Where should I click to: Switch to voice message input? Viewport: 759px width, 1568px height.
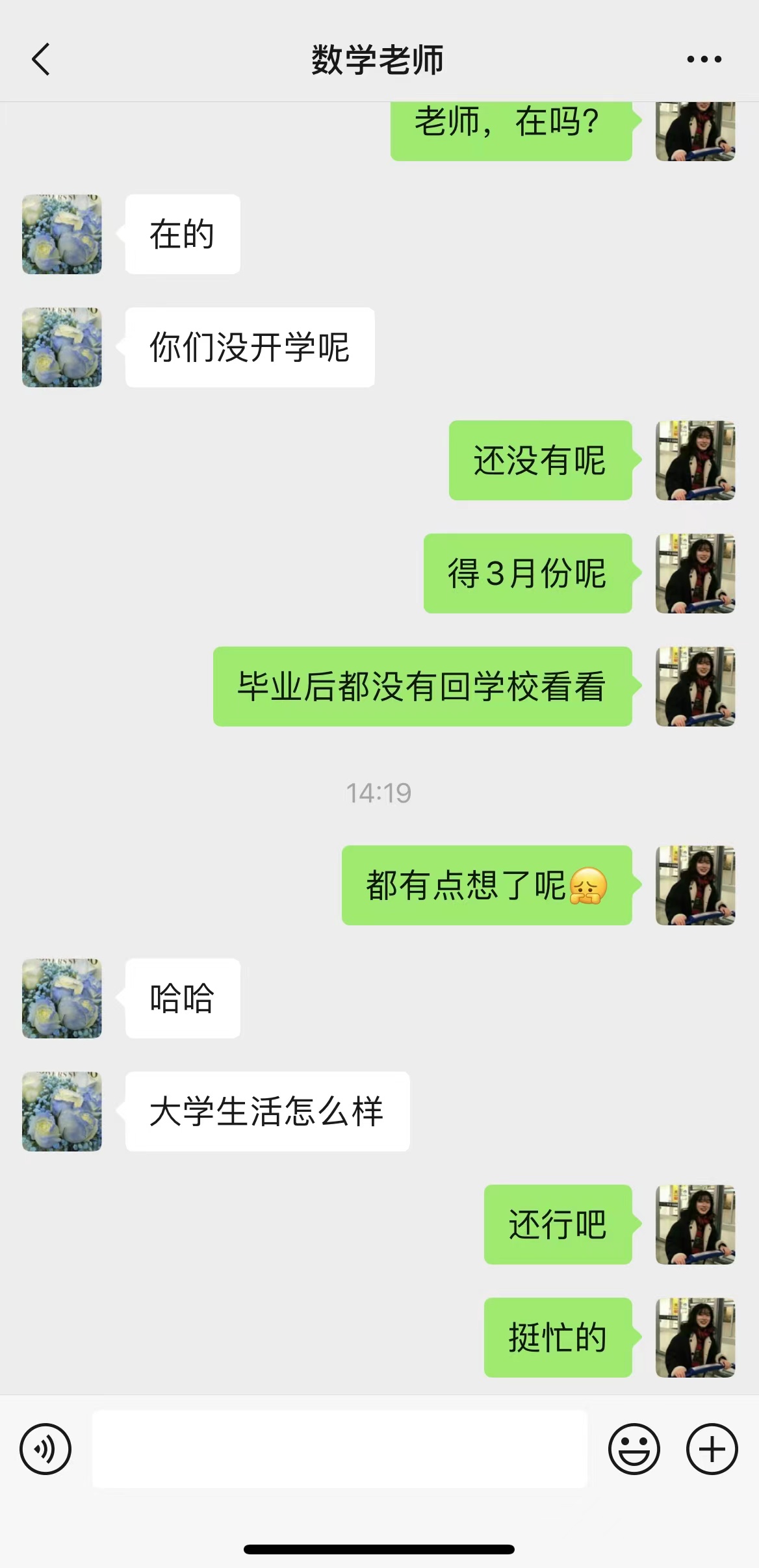tap(45, 1449)
